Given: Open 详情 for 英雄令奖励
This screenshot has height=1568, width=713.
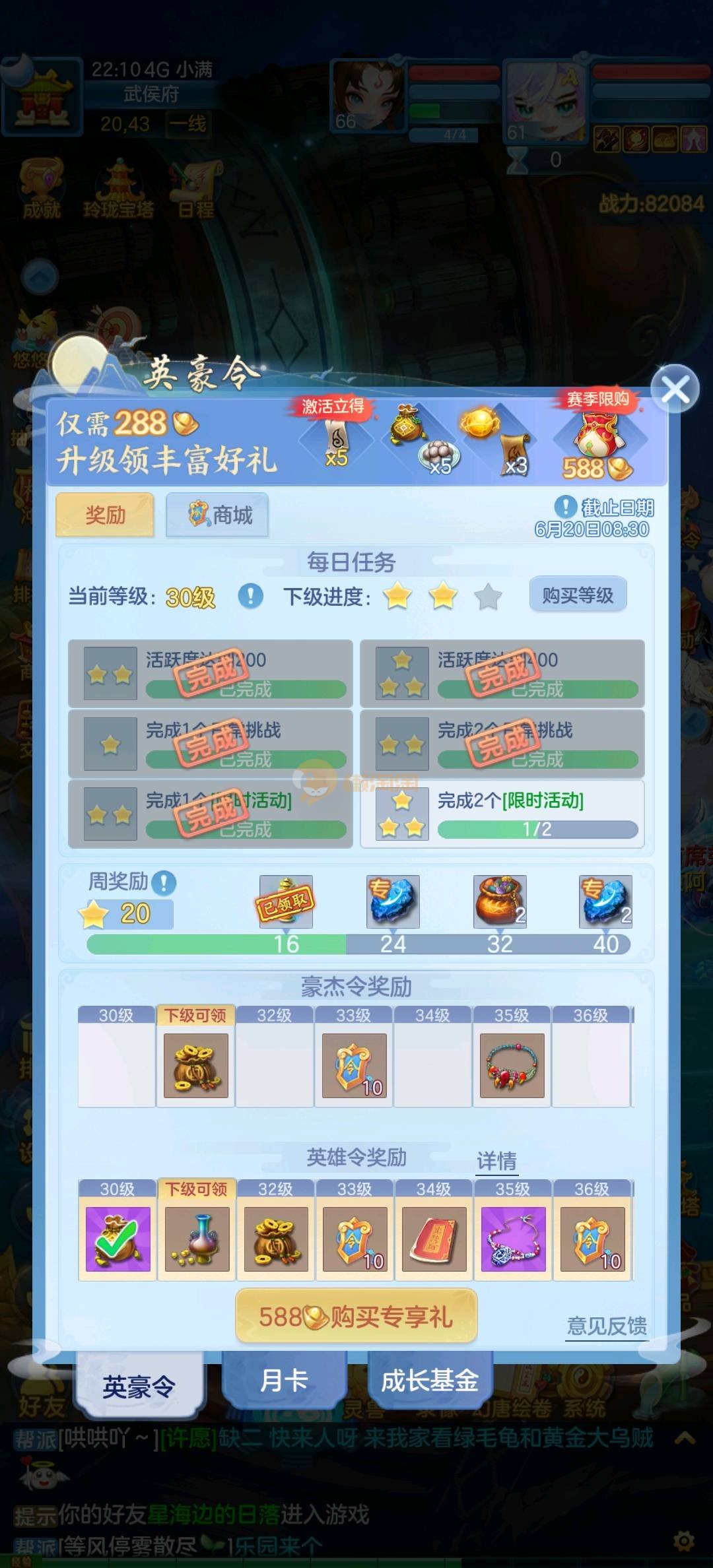Looking at the screenshot, I should pyautogui.click(x=496, y=1161).
